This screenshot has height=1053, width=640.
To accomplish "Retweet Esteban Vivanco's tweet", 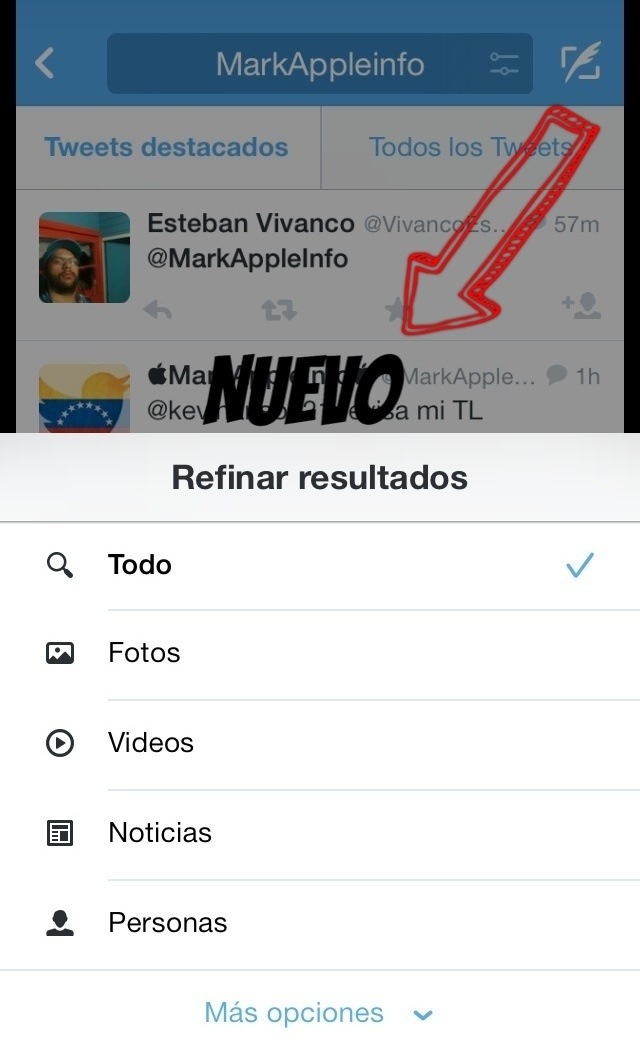I will [279, 310].
